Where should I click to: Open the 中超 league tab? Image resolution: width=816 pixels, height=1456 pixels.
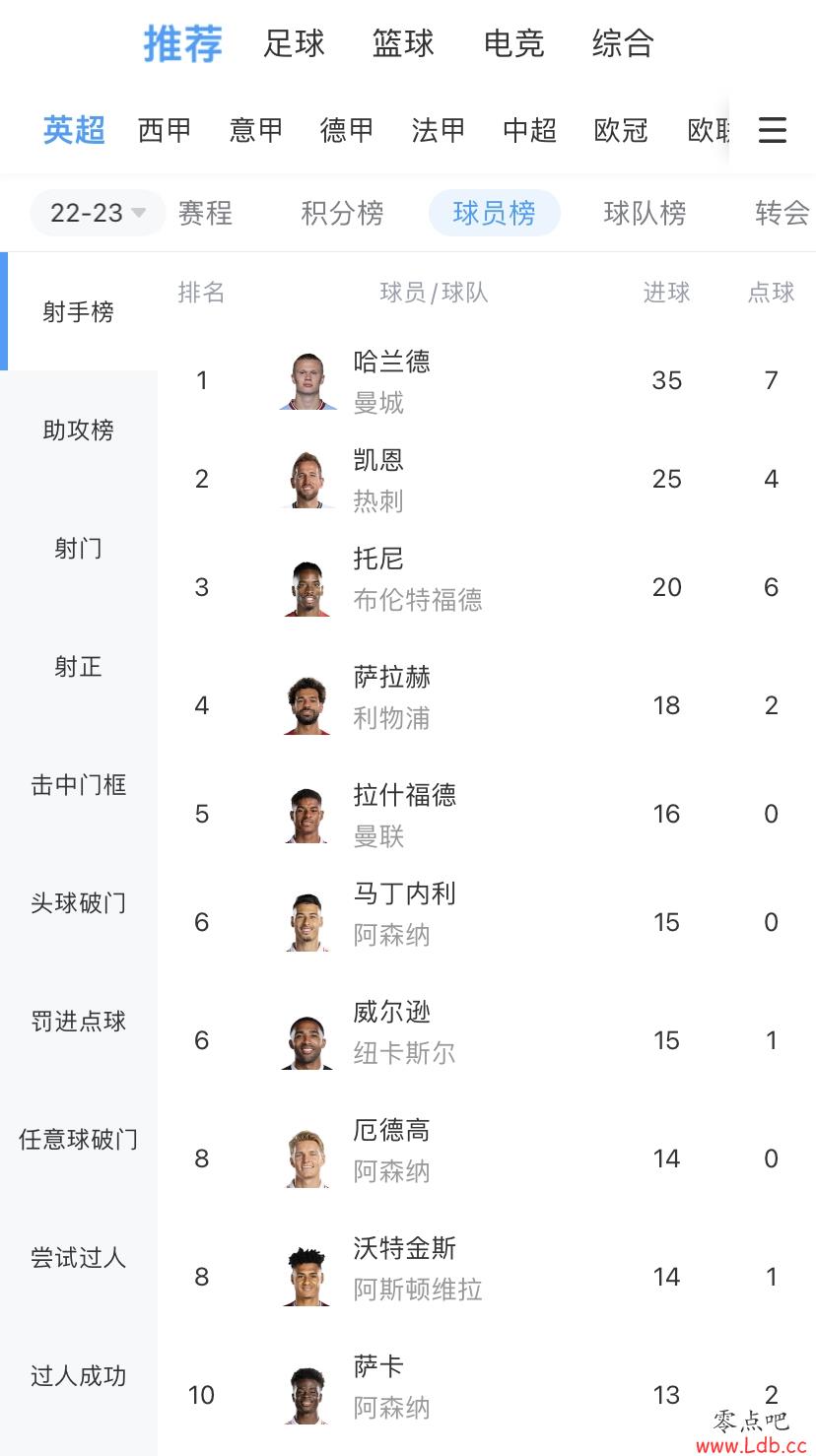point(529,130)
